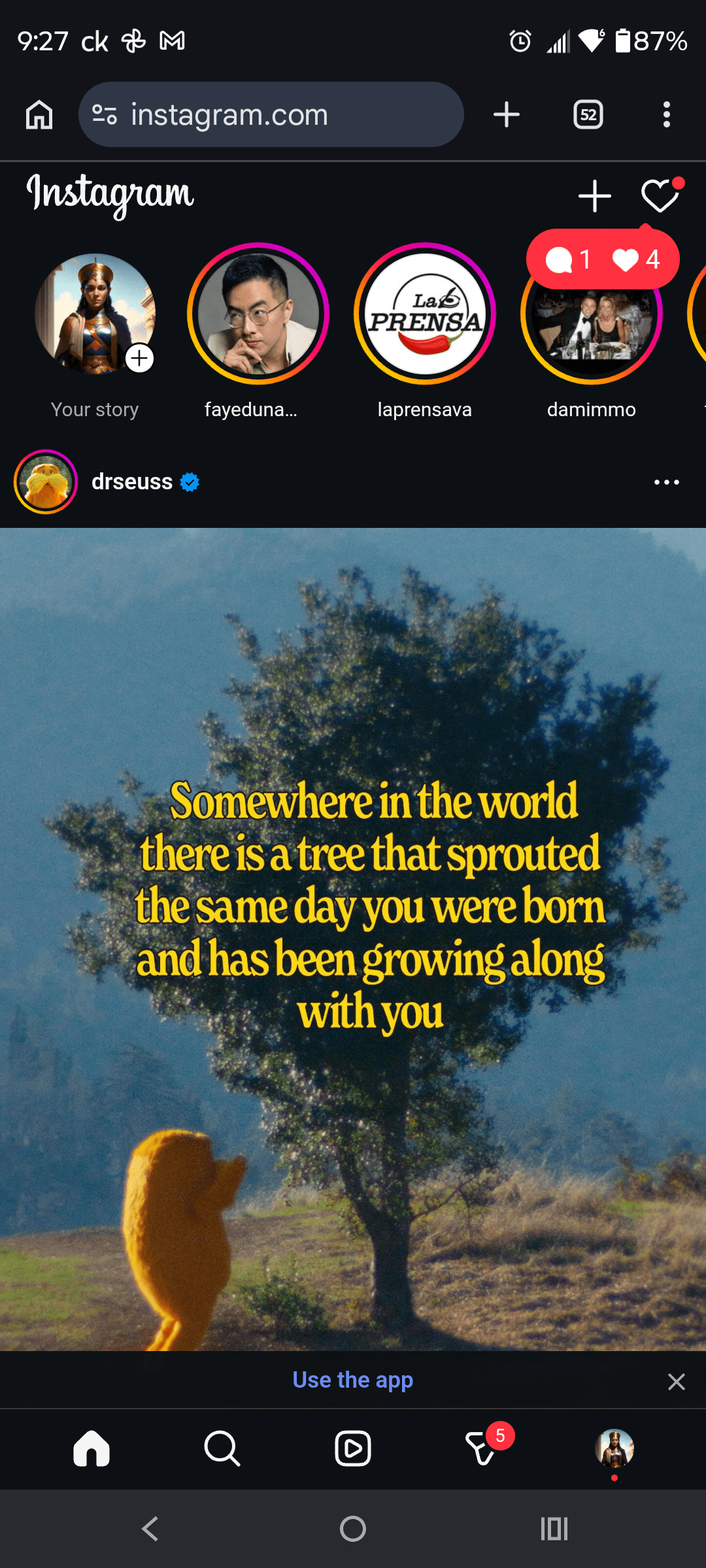View fayeduna's story
The width and height of the screenshot is (706, 1568).
click(258, 315)
